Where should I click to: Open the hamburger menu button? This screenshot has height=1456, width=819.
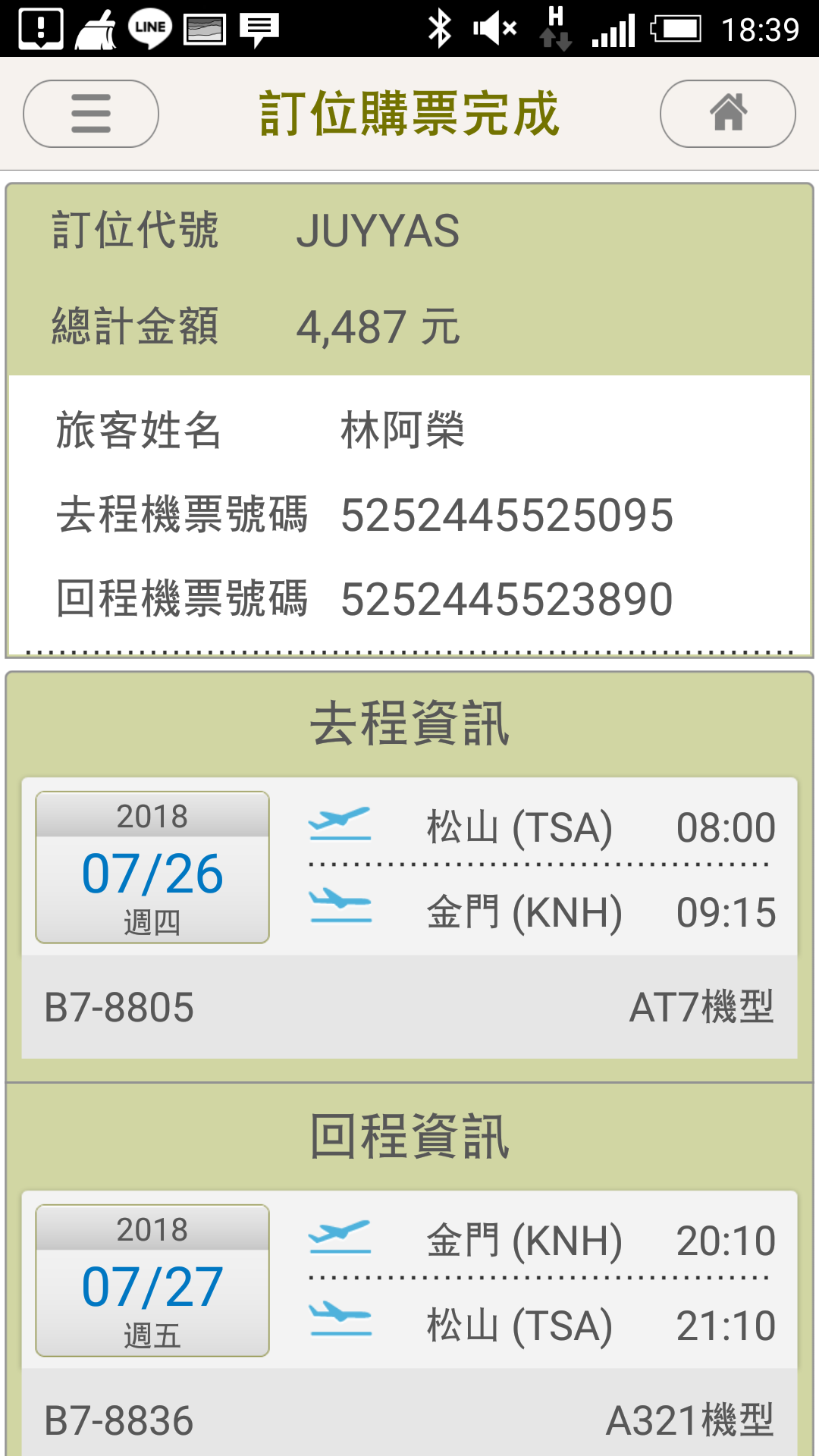pyautogui.click(x=91, y=114)
